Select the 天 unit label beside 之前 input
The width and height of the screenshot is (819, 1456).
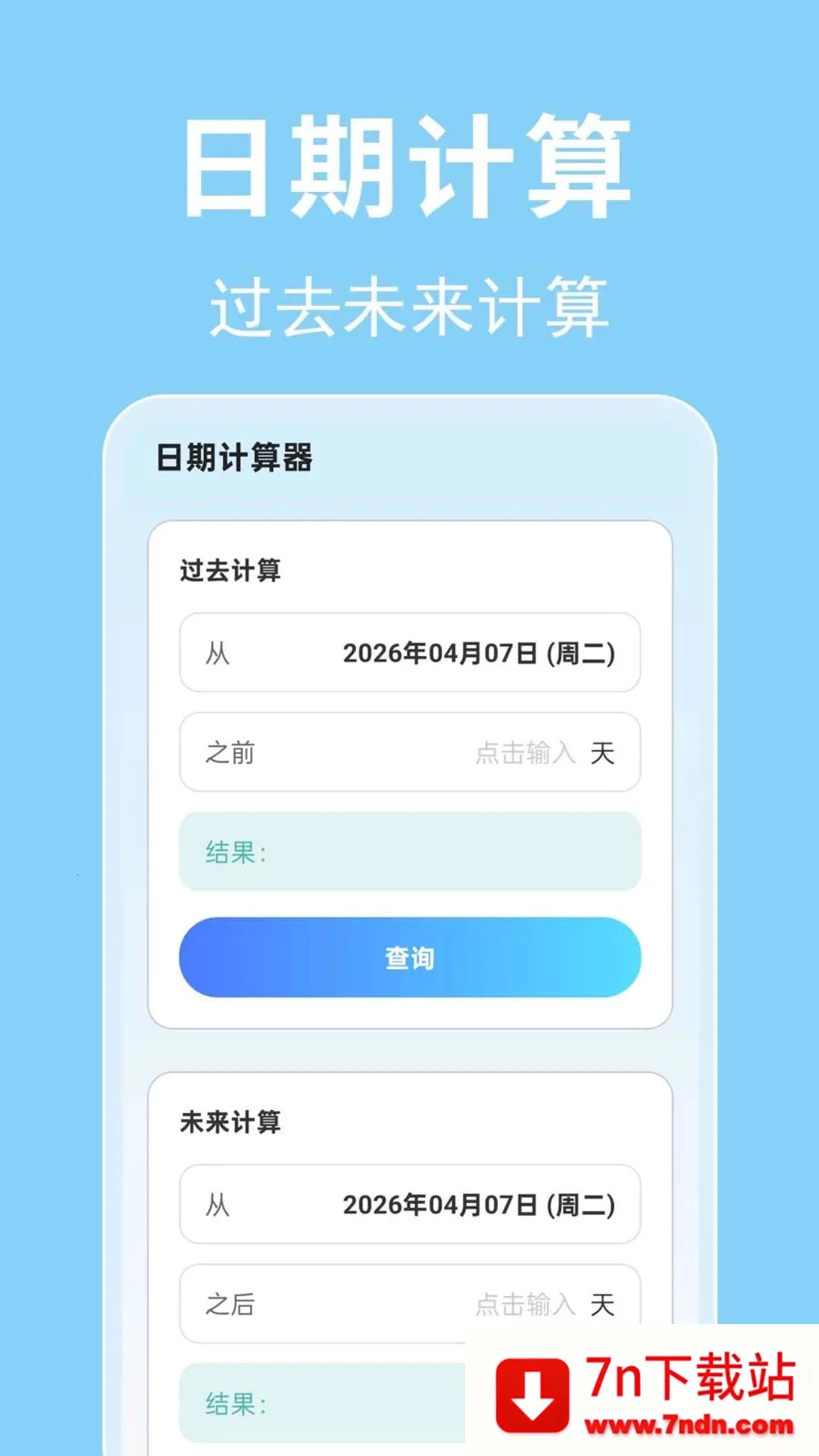pos(604,753)
